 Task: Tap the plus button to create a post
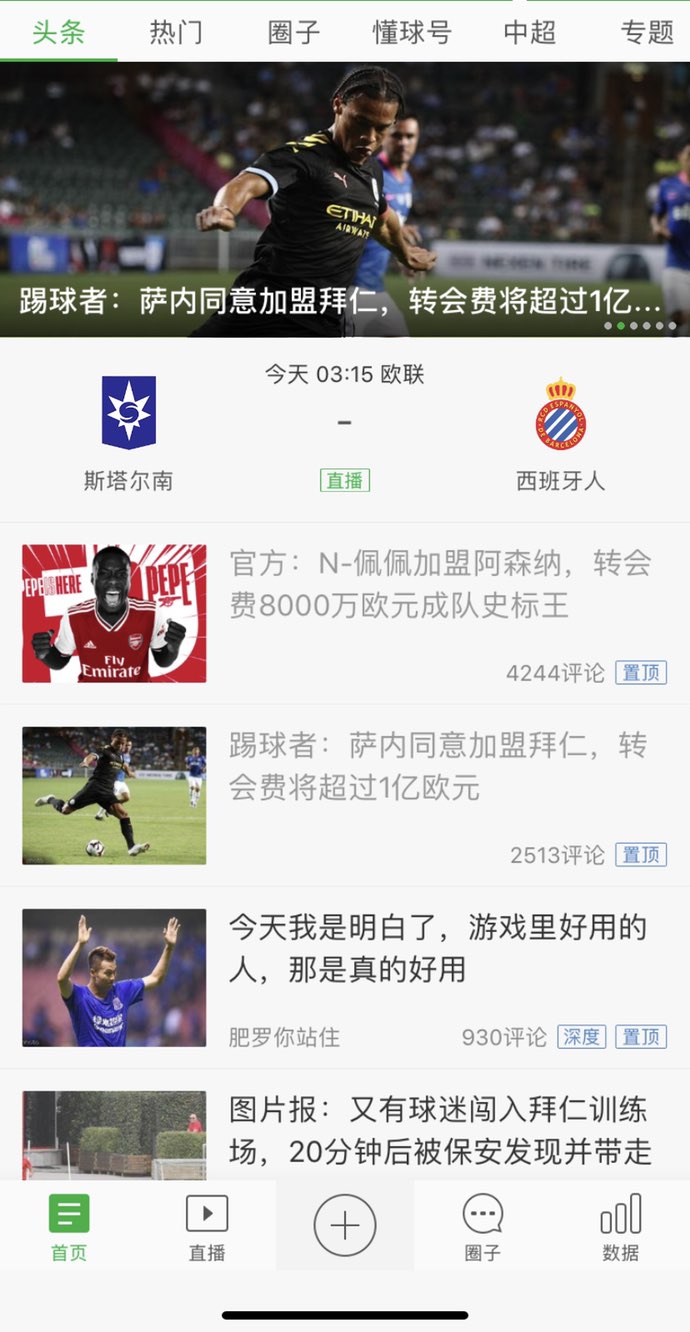(345, 1225)
